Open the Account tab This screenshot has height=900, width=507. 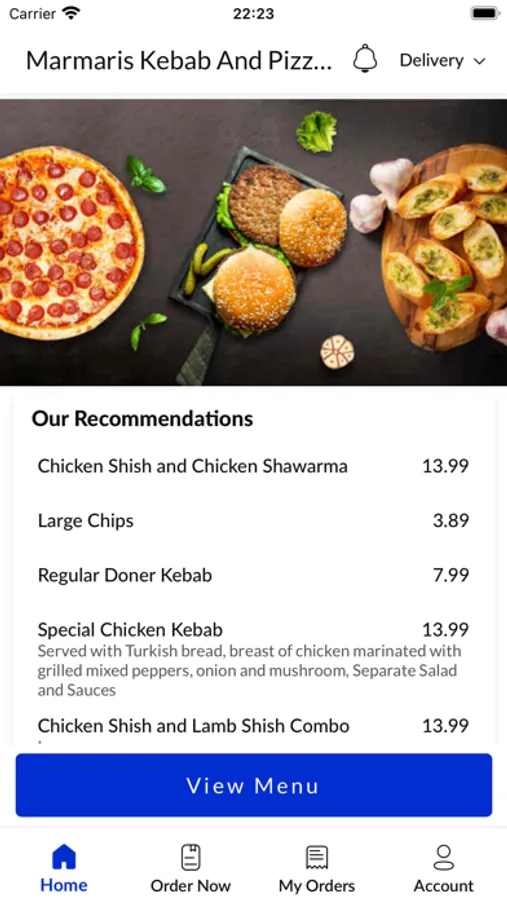(x=444, y=868)
